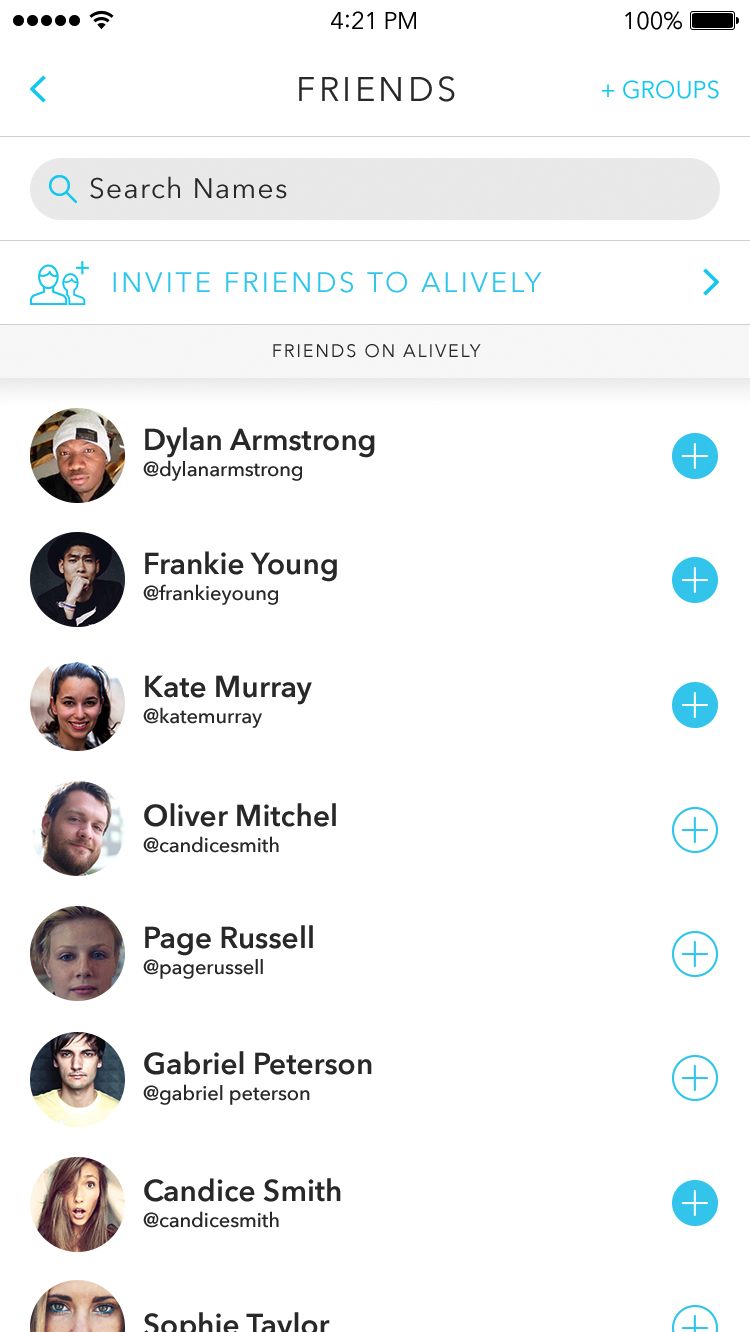The height and width of the screenshot is (1332, 750).
Task: Open Kate Murray's profile row
Action: pyautogui.click(x=375, y=705)
